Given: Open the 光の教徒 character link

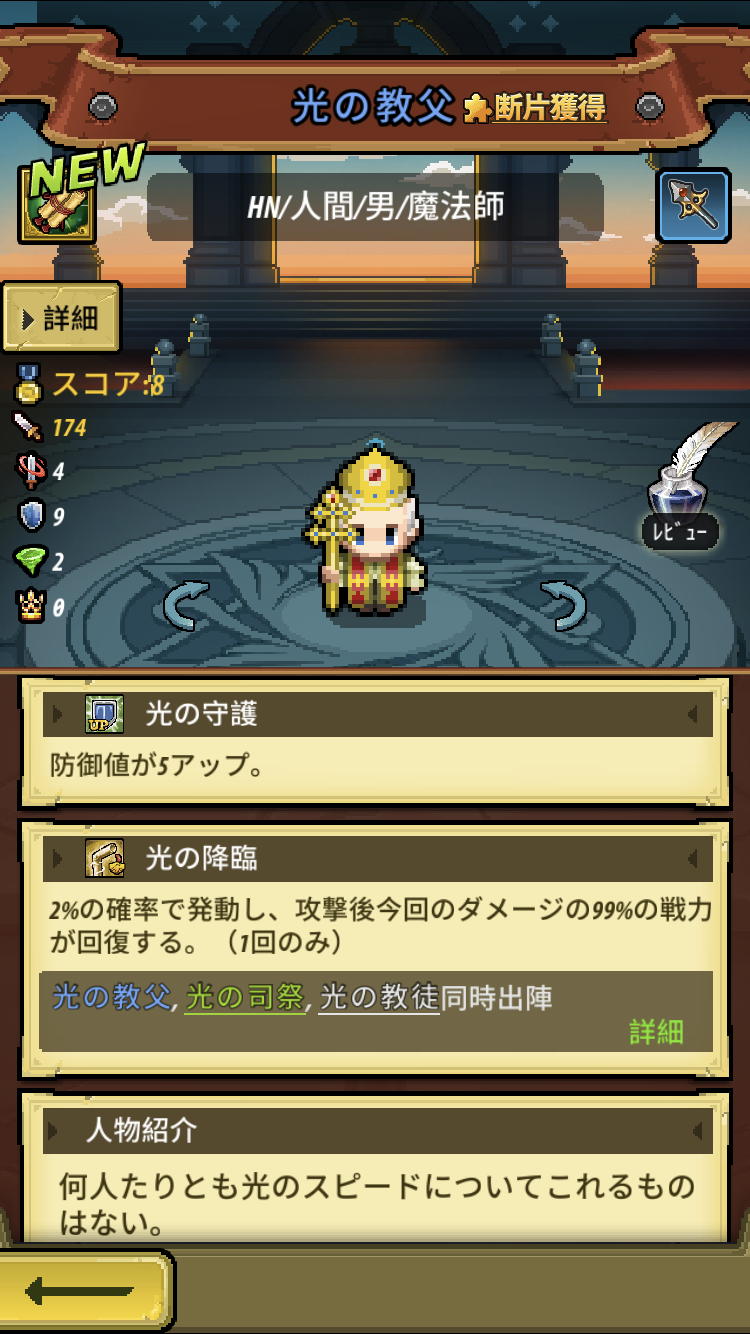Looking at the screenshot, I should click(x=379, y=997).
